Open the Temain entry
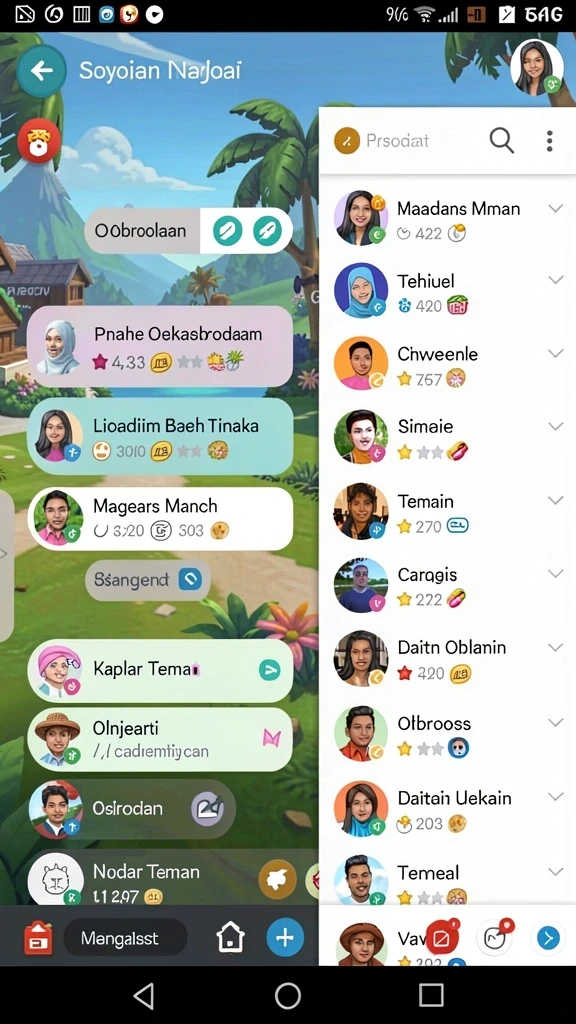Screen dimensions: 576x1024 pyautogui.click(x=448, y=511)
